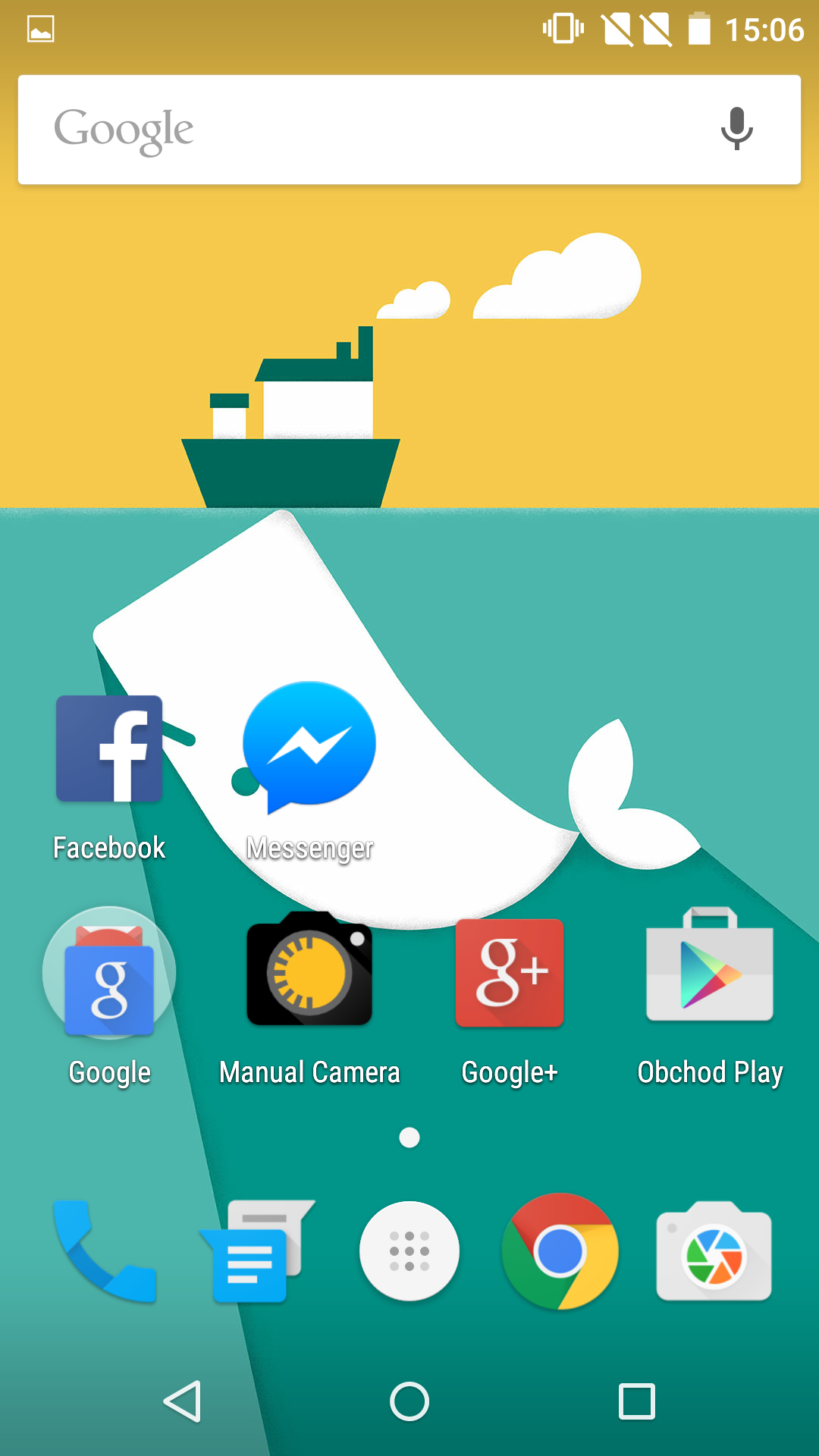This screenshot has height=1456, width=819.
Task: Tap the battery indicator
Action: [698, 27]
